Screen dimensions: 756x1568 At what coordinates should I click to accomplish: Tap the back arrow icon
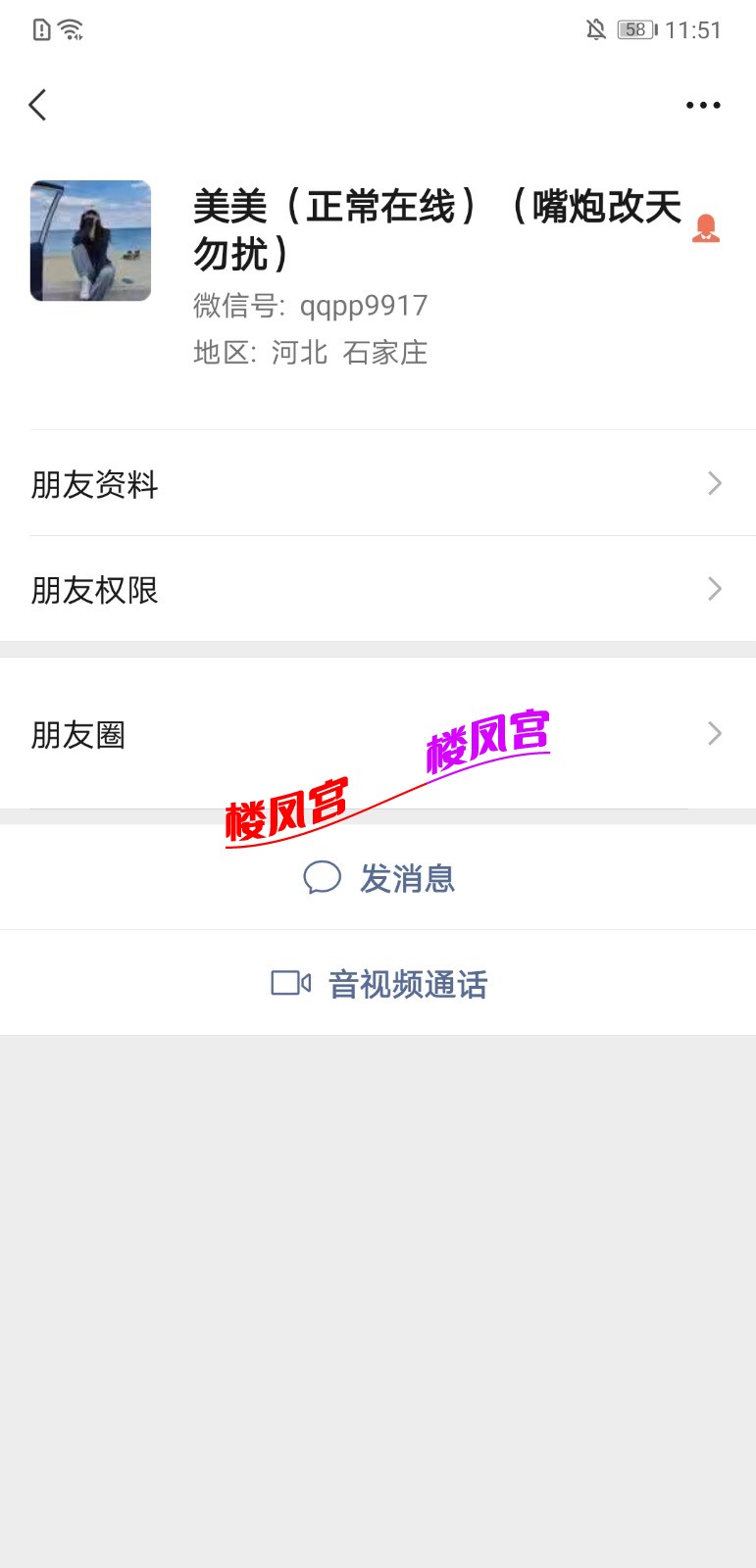tap(37, 104)
